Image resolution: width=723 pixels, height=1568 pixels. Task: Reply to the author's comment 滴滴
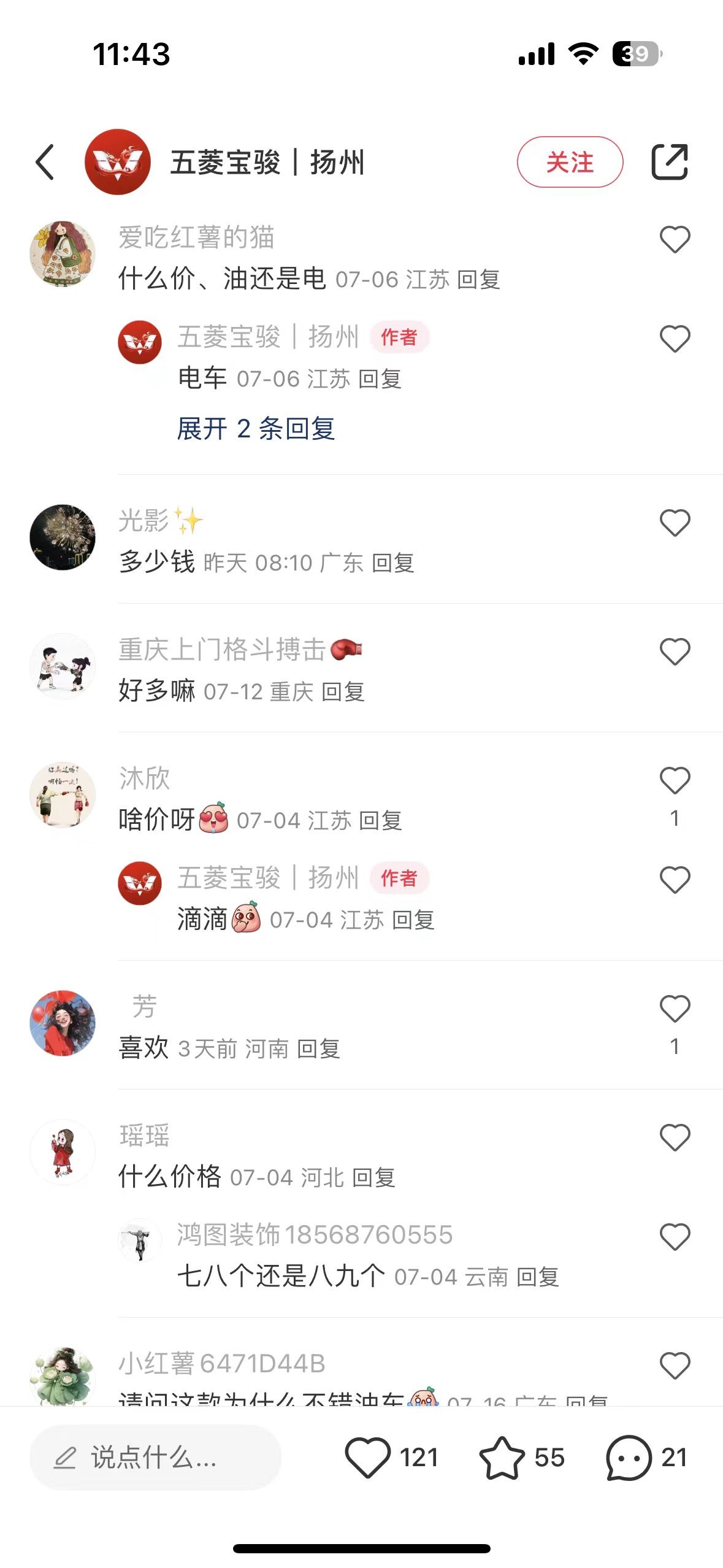(x=413, y=920)
